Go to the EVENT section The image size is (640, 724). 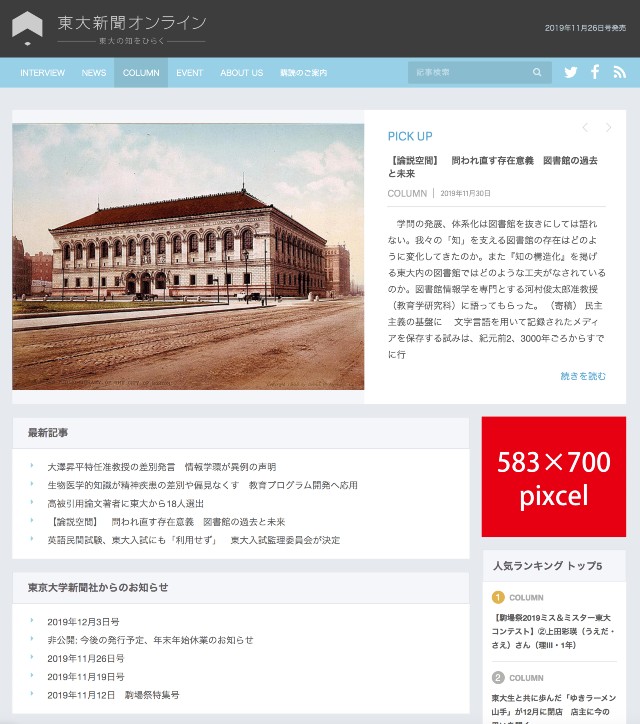click(x=190, y=73)
